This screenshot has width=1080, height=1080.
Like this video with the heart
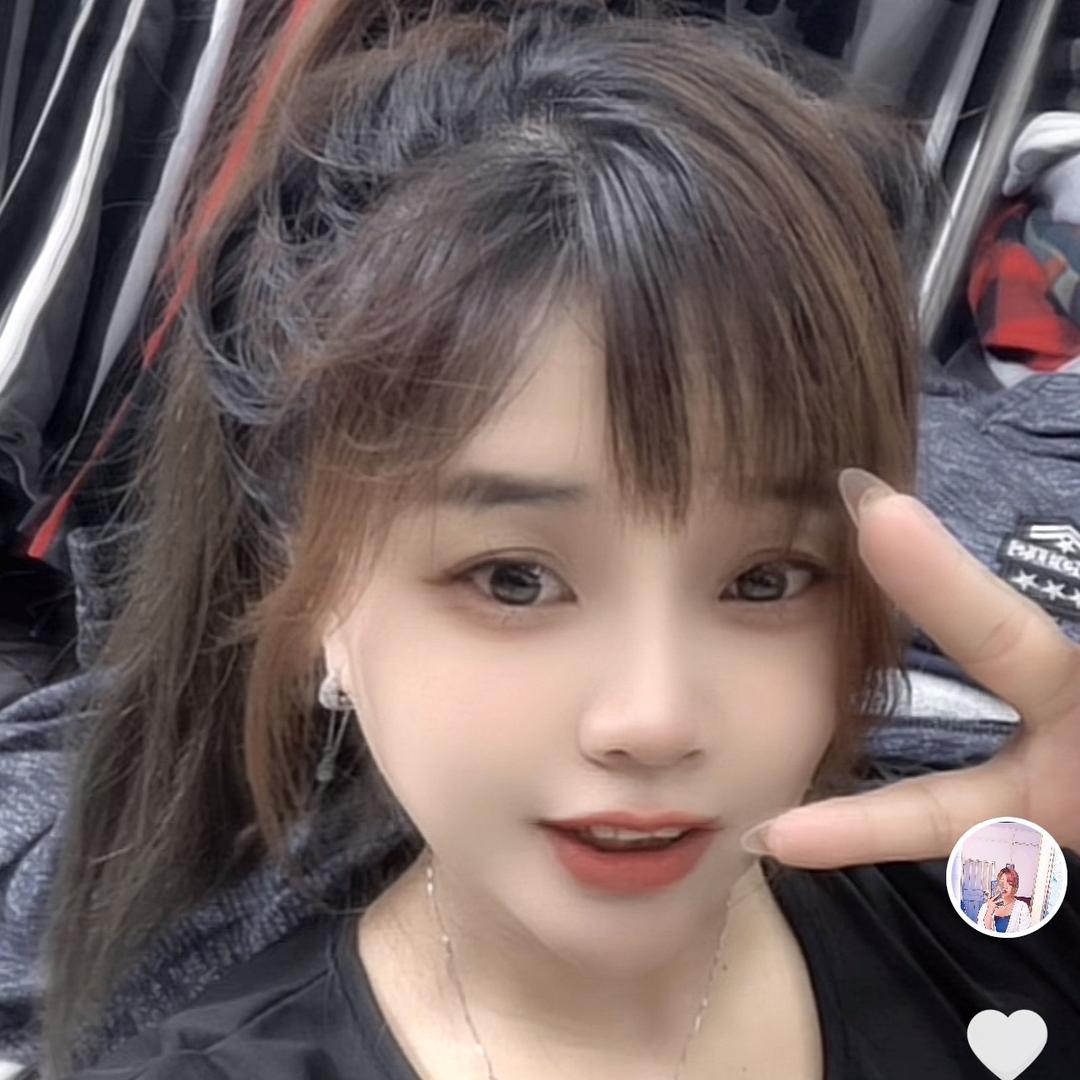(1006, 1042)
